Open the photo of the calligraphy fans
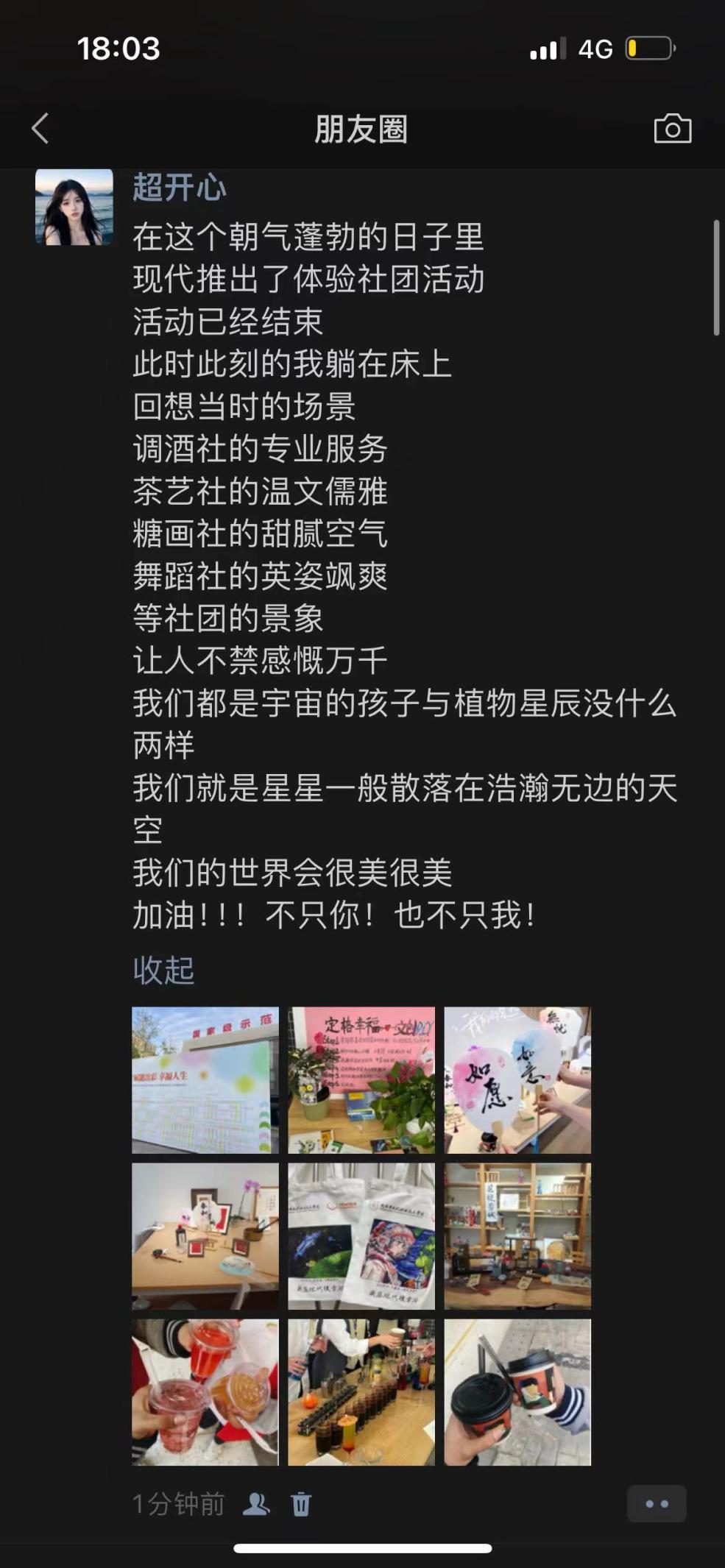Viewport: 725px width, 1568px height. [x=517, y=1080]
